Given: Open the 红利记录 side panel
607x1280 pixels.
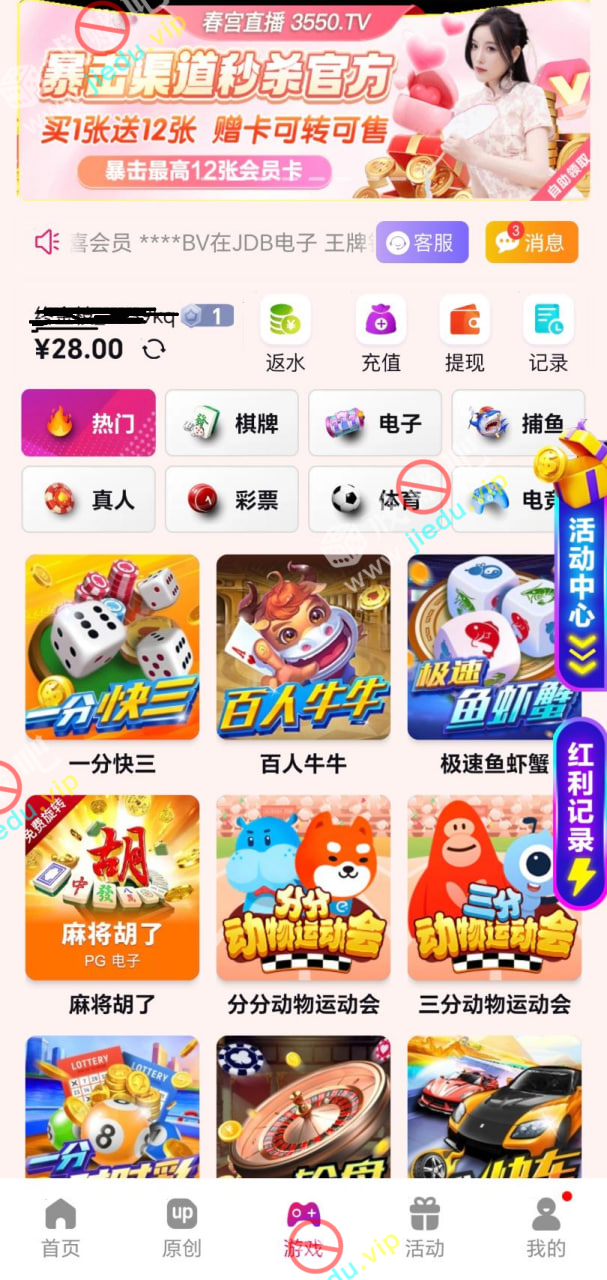Looking at the screenshot, I should click(580, 812).
